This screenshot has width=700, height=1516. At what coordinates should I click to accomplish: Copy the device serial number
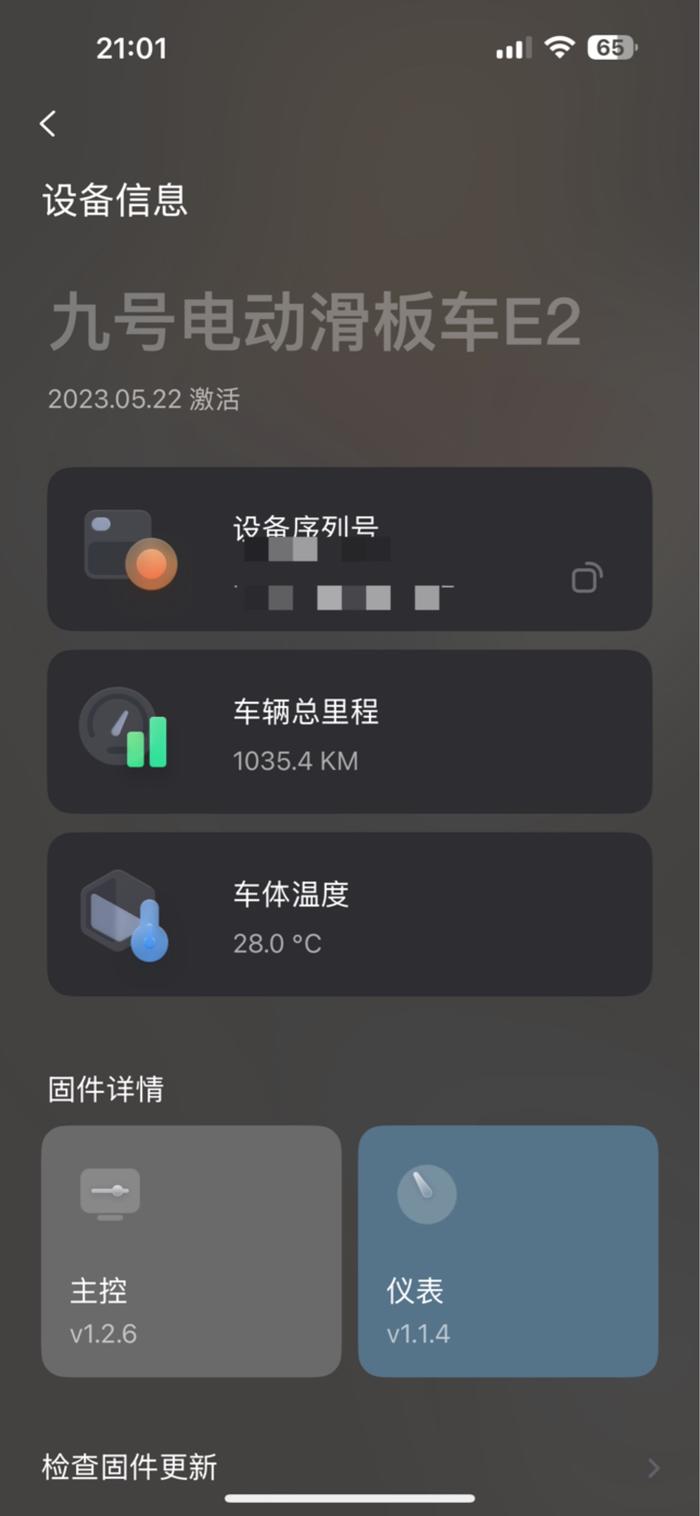click(586, 578)
